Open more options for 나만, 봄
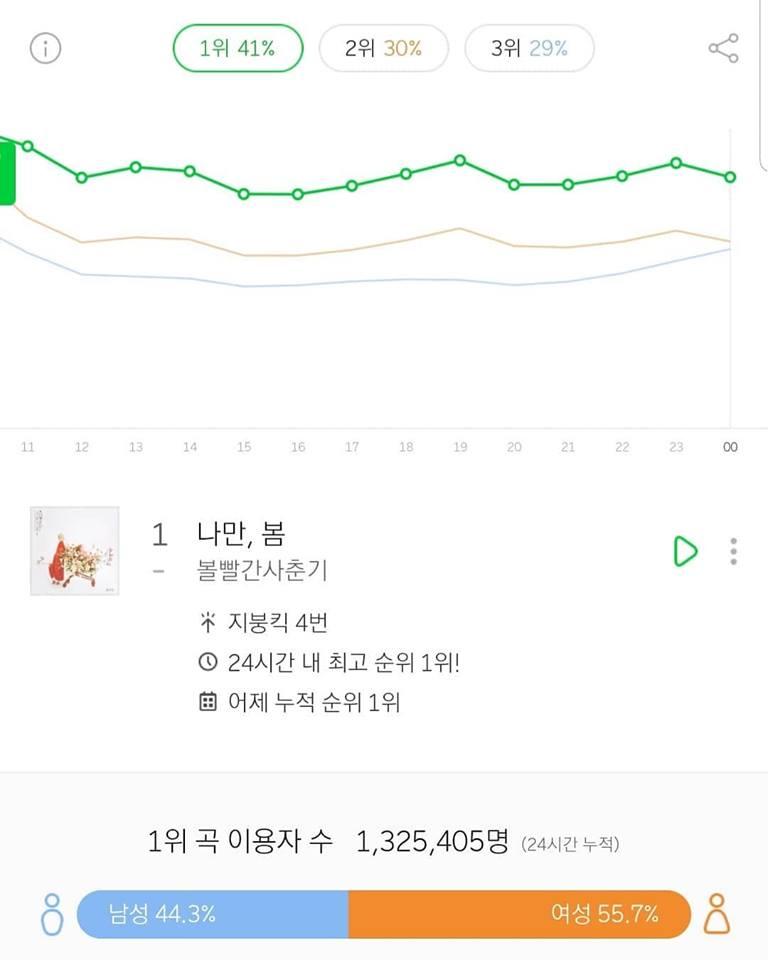Image resolution: width=768 pixels, height=960 pixels. click(734, 551)
